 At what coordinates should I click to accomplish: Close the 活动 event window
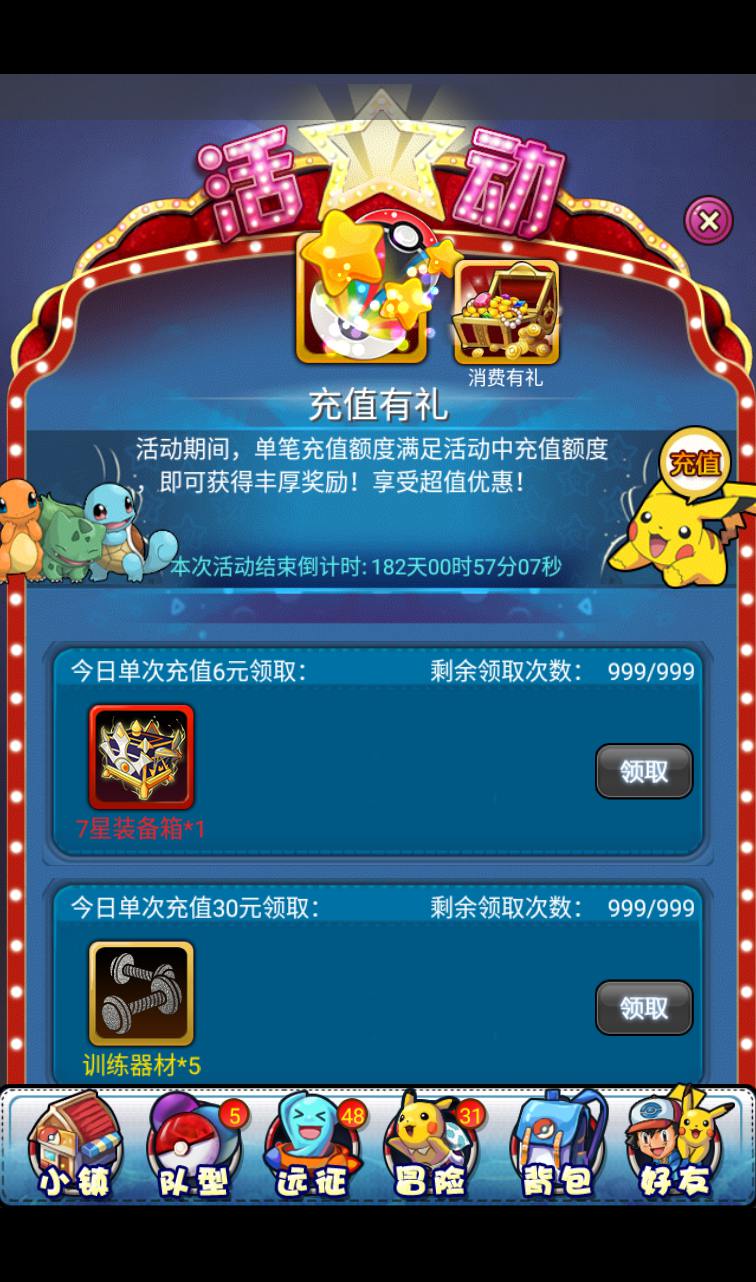click(708, 220)
